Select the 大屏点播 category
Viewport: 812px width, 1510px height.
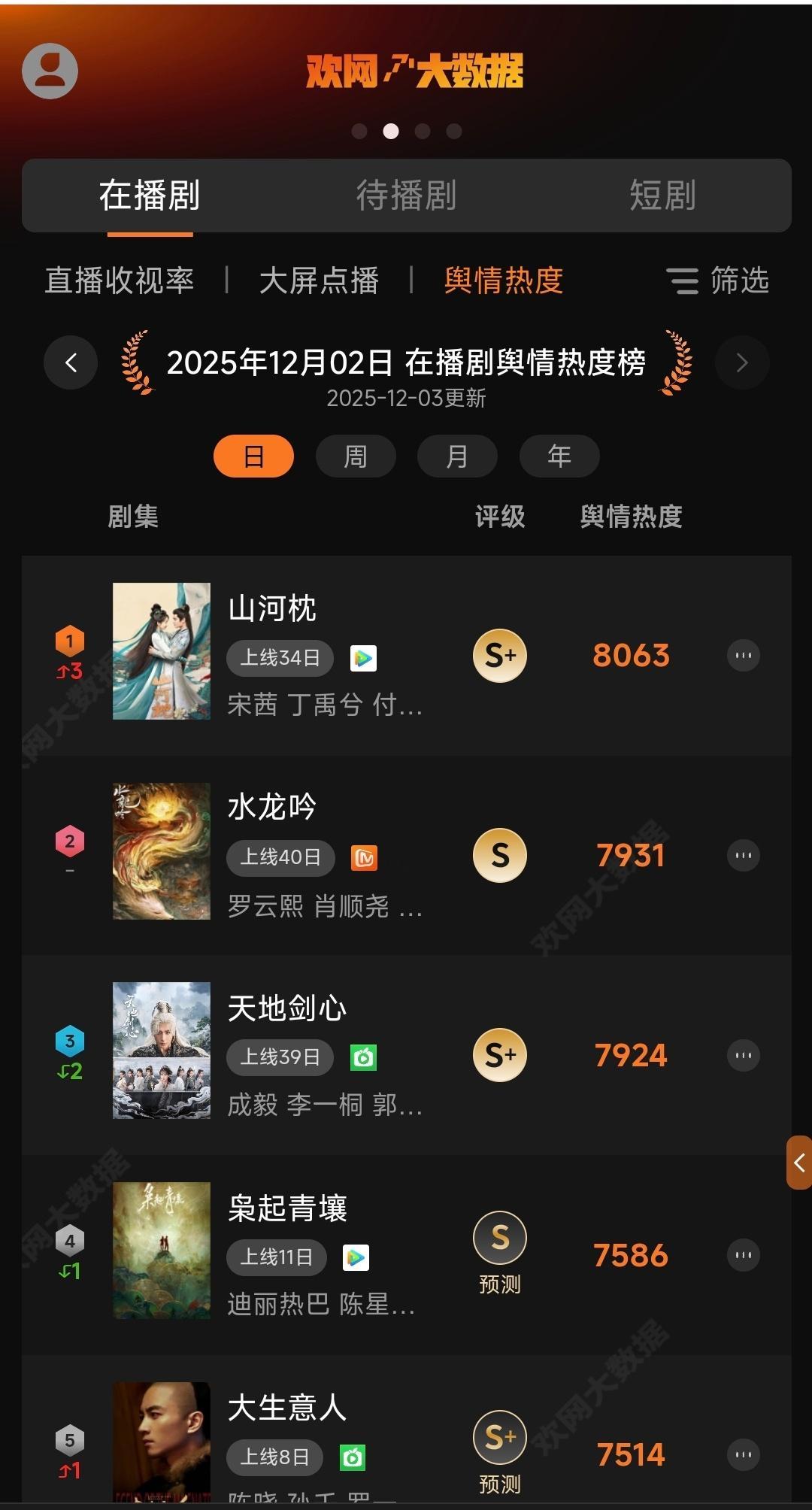(x=318, y=280)
